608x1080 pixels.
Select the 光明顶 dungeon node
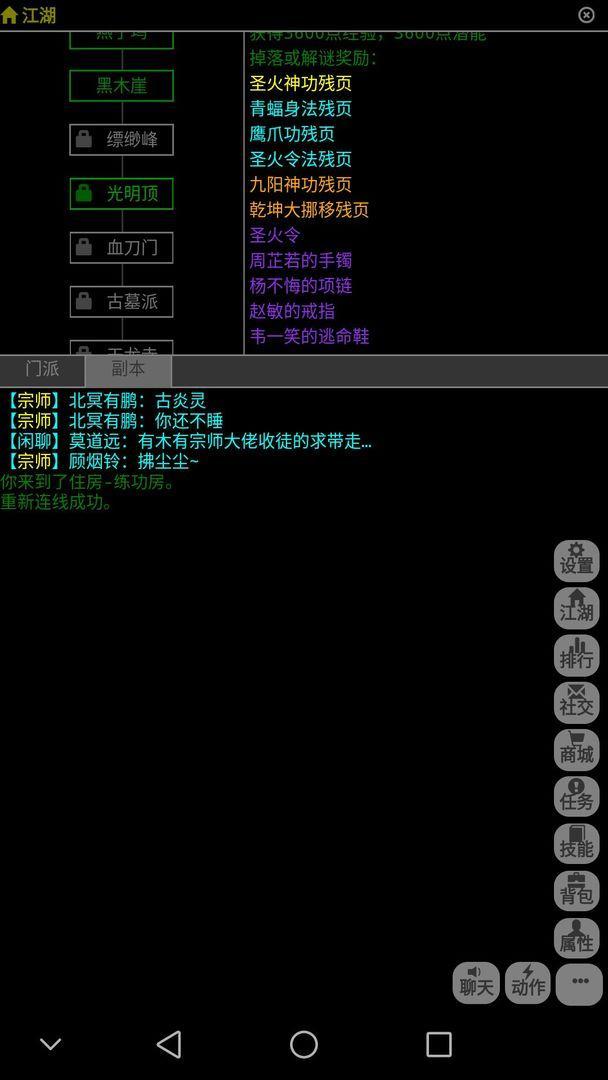click(x=121, y=194)
